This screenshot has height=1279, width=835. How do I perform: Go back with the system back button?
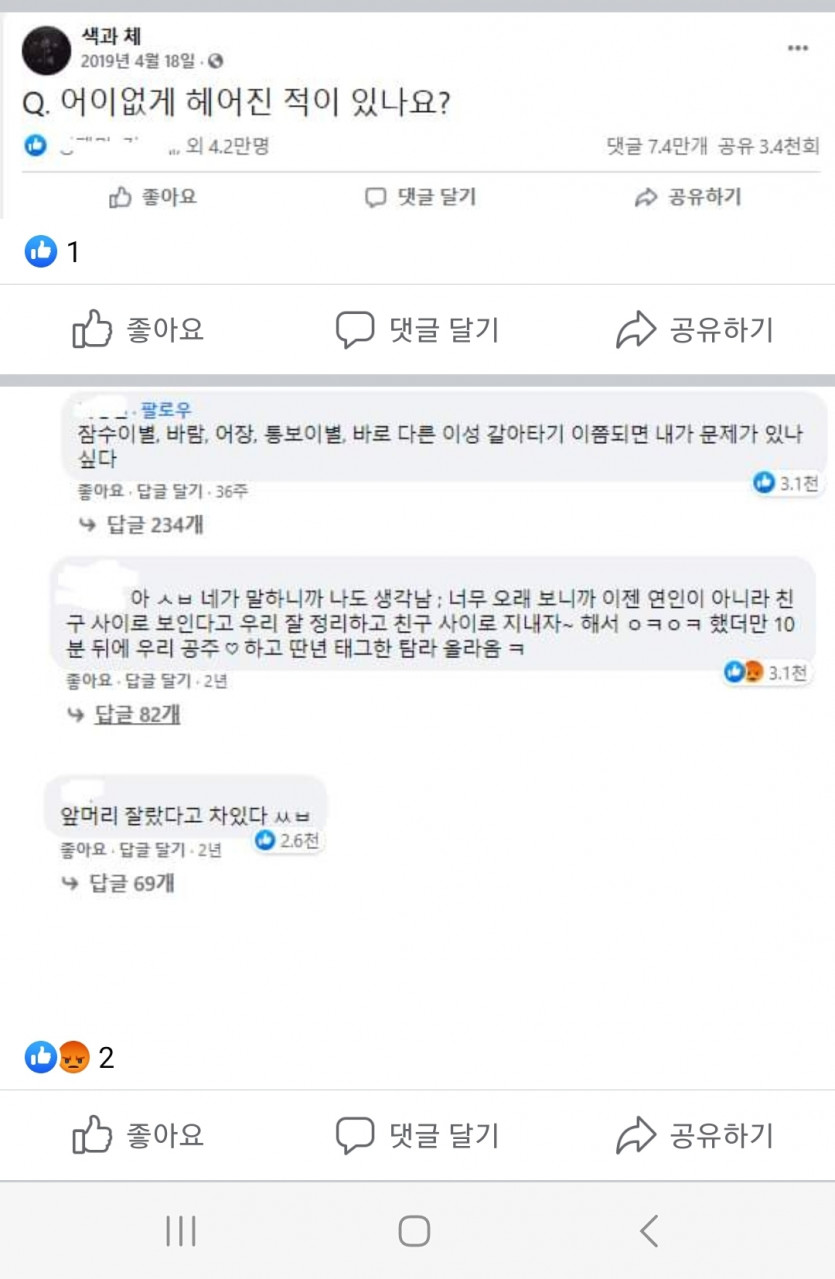click(649, 1231)
